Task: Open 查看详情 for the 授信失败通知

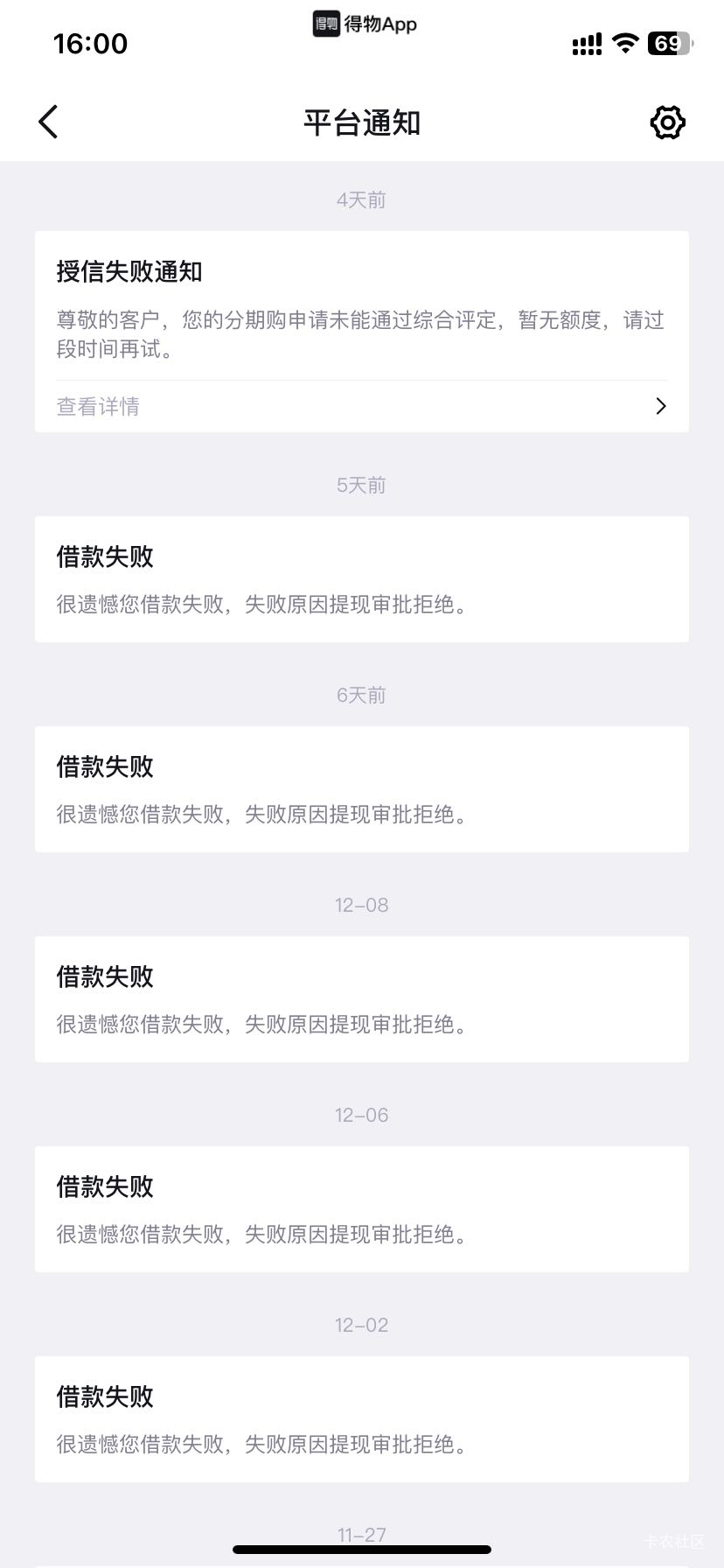Action: pyautogui.click(x=361, y=406)
